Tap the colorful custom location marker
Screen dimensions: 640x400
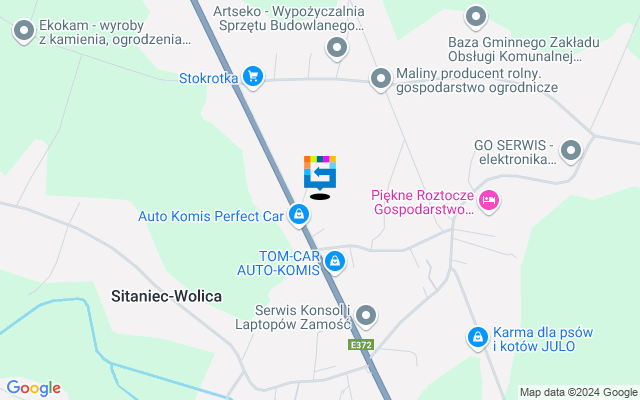pos(320,173)
